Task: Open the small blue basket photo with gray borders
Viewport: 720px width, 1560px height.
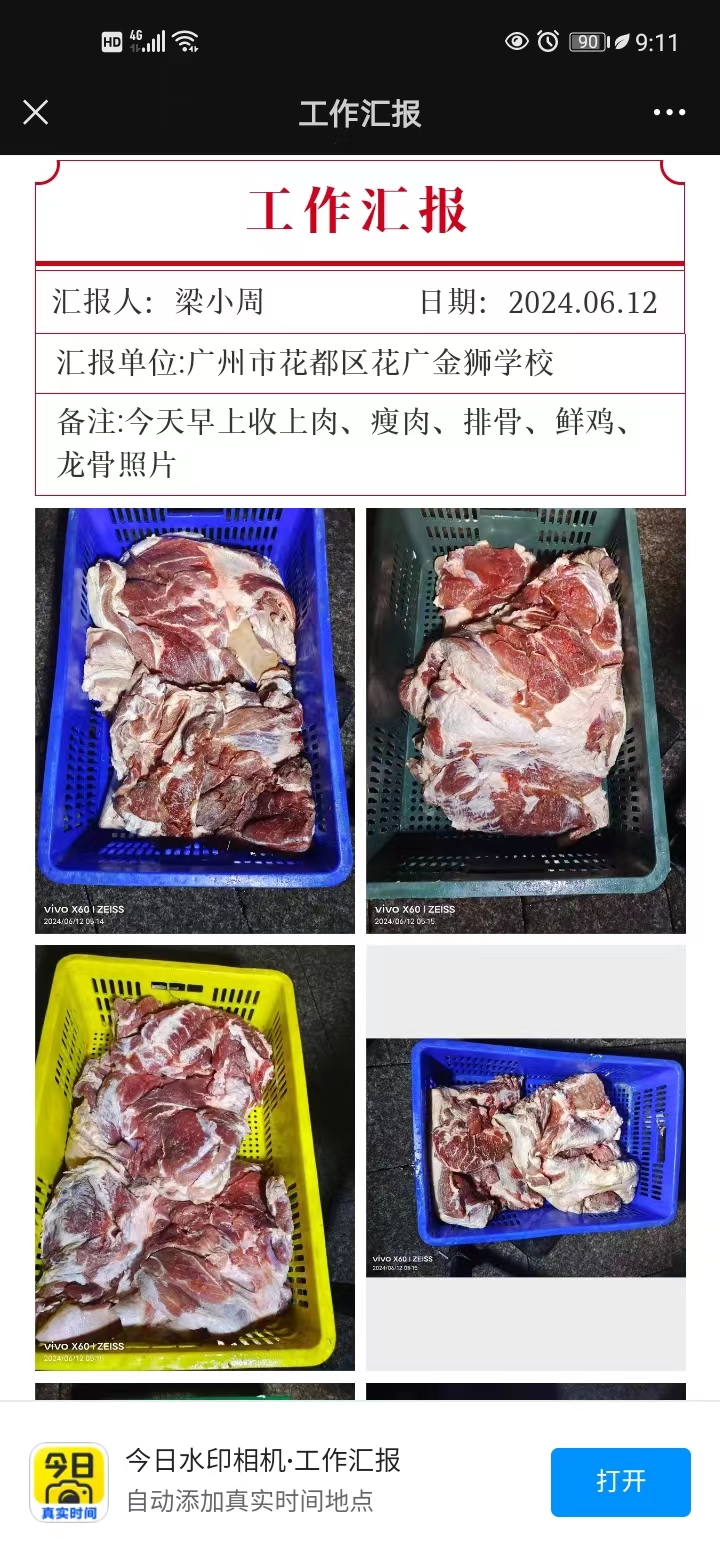Action: [x=525, y=1157]
